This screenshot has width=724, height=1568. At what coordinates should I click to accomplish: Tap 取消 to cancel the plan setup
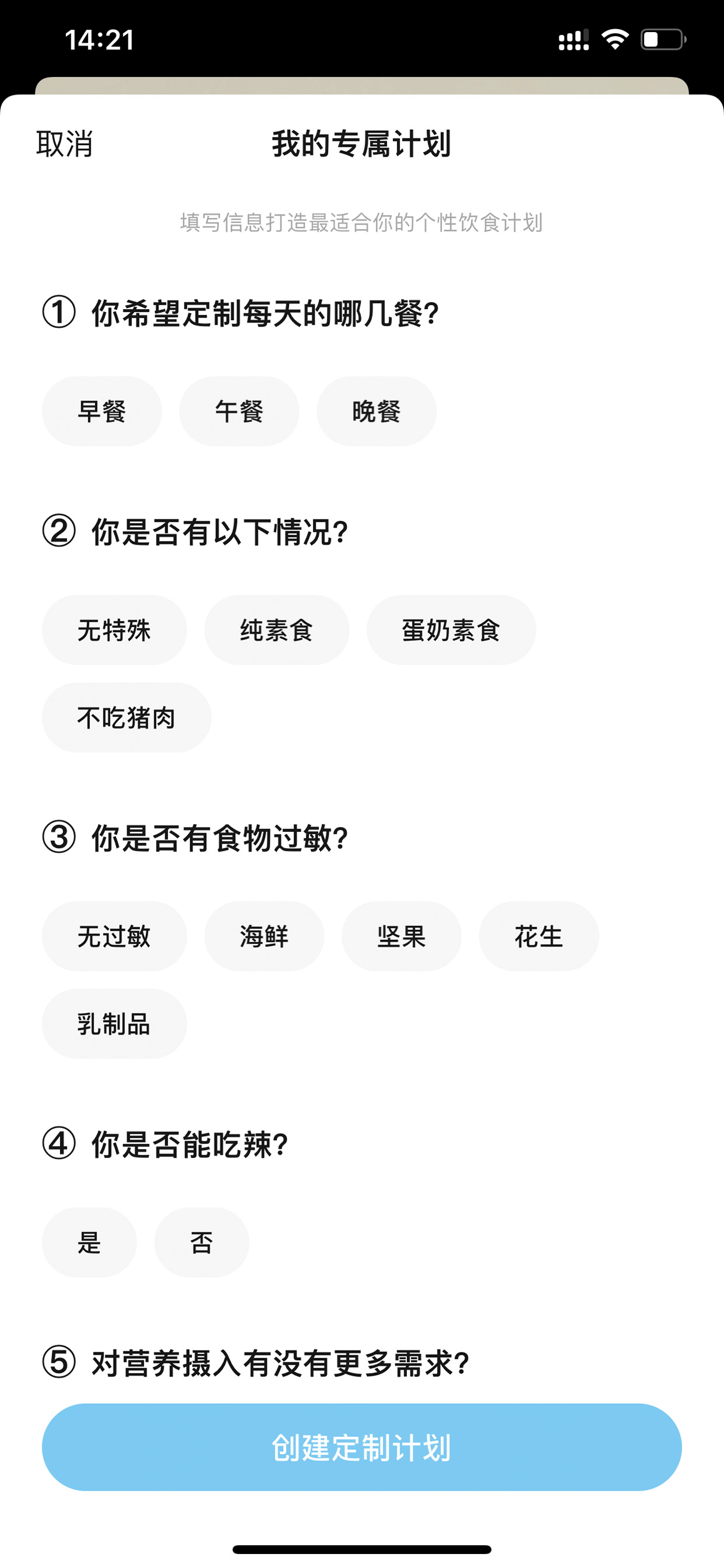click(x=64, y=144)
